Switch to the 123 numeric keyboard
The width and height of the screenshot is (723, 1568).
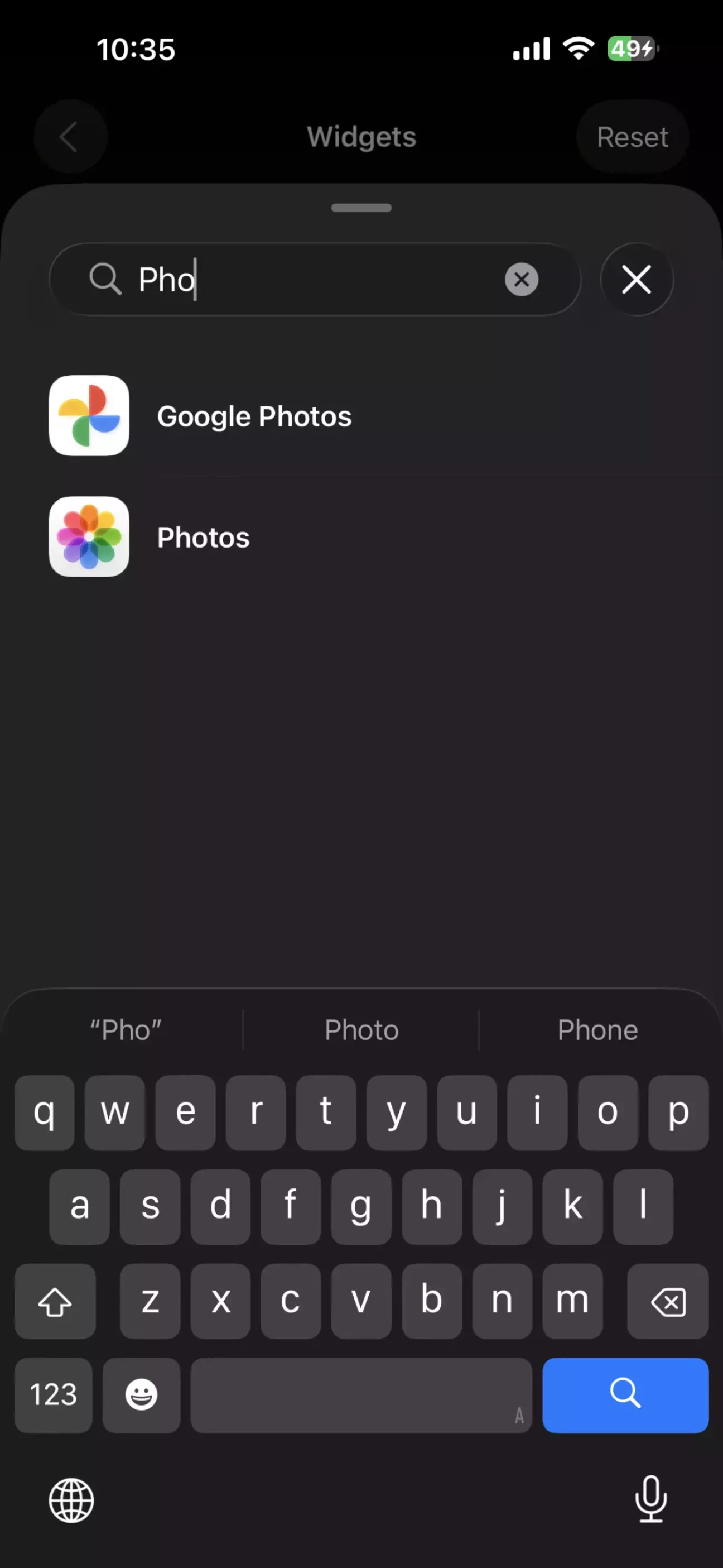click(54, 1394)
